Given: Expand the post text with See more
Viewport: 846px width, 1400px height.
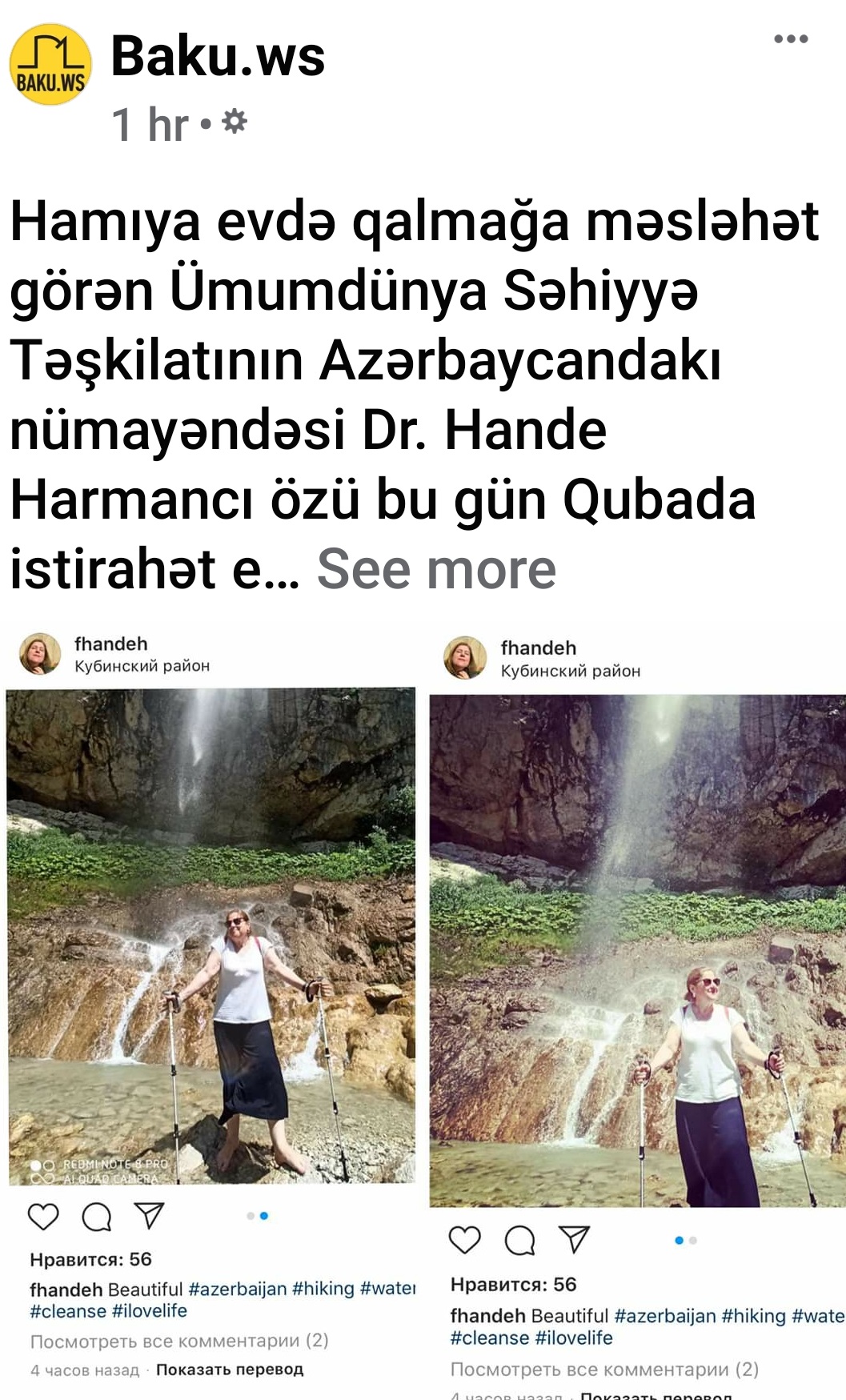Looking at the screenshot, I should 436,569.
